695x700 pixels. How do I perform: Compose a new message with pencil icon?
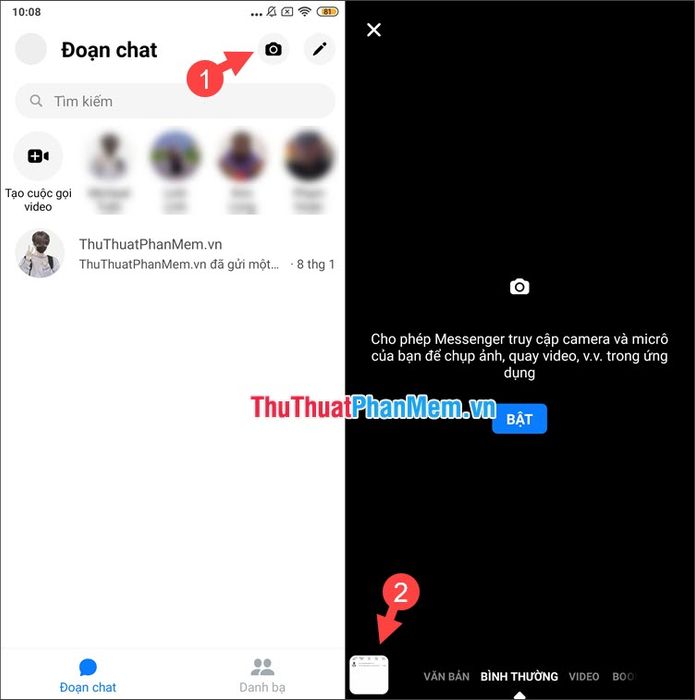click(x=319, y=49)
